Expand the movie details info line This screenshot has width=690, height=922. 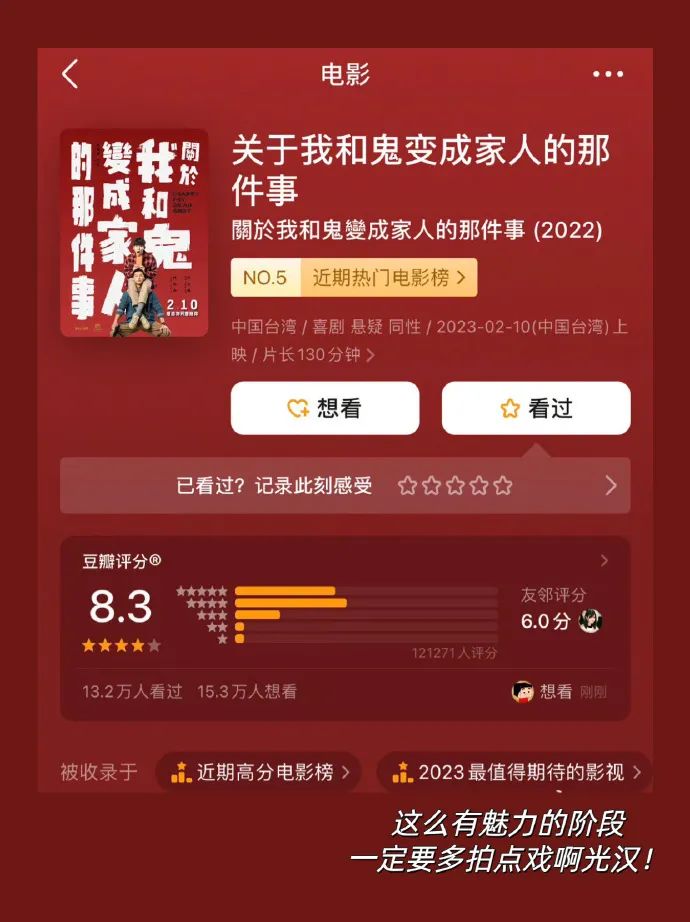[429, 340]
